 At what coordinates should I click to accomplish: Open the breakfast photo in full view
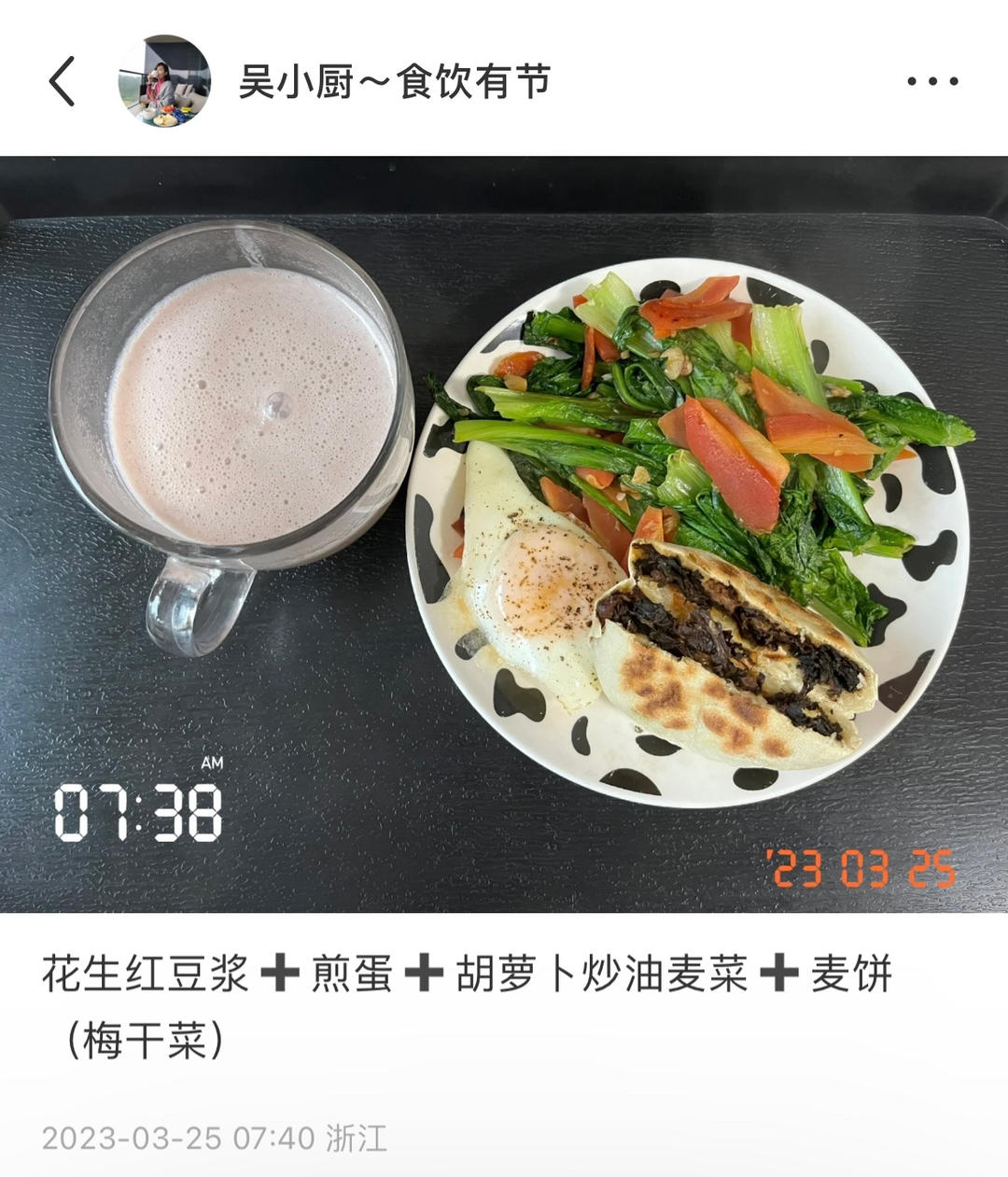(x=504, y=534)
